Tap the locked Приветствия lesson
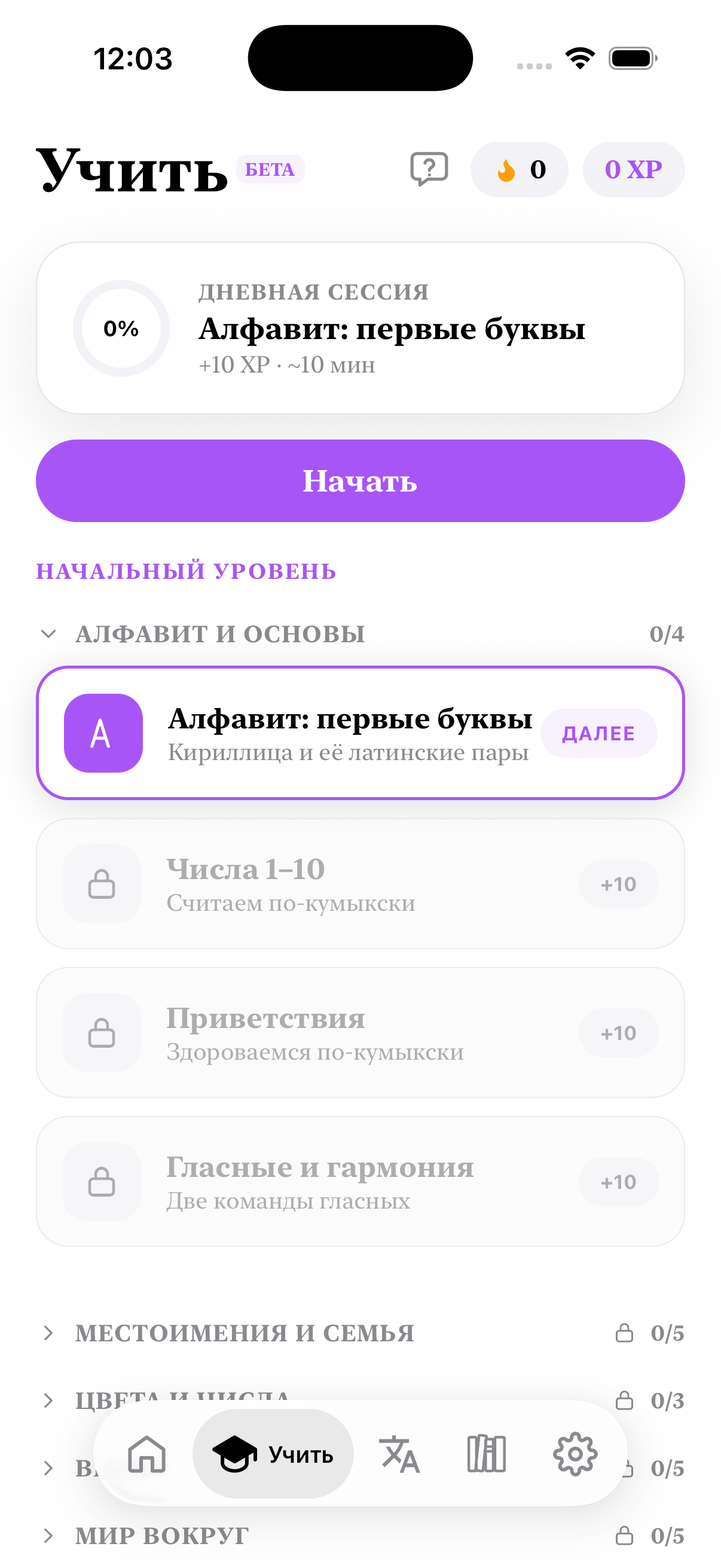Screen dimensions: 721x1568 click(360, 1032)
